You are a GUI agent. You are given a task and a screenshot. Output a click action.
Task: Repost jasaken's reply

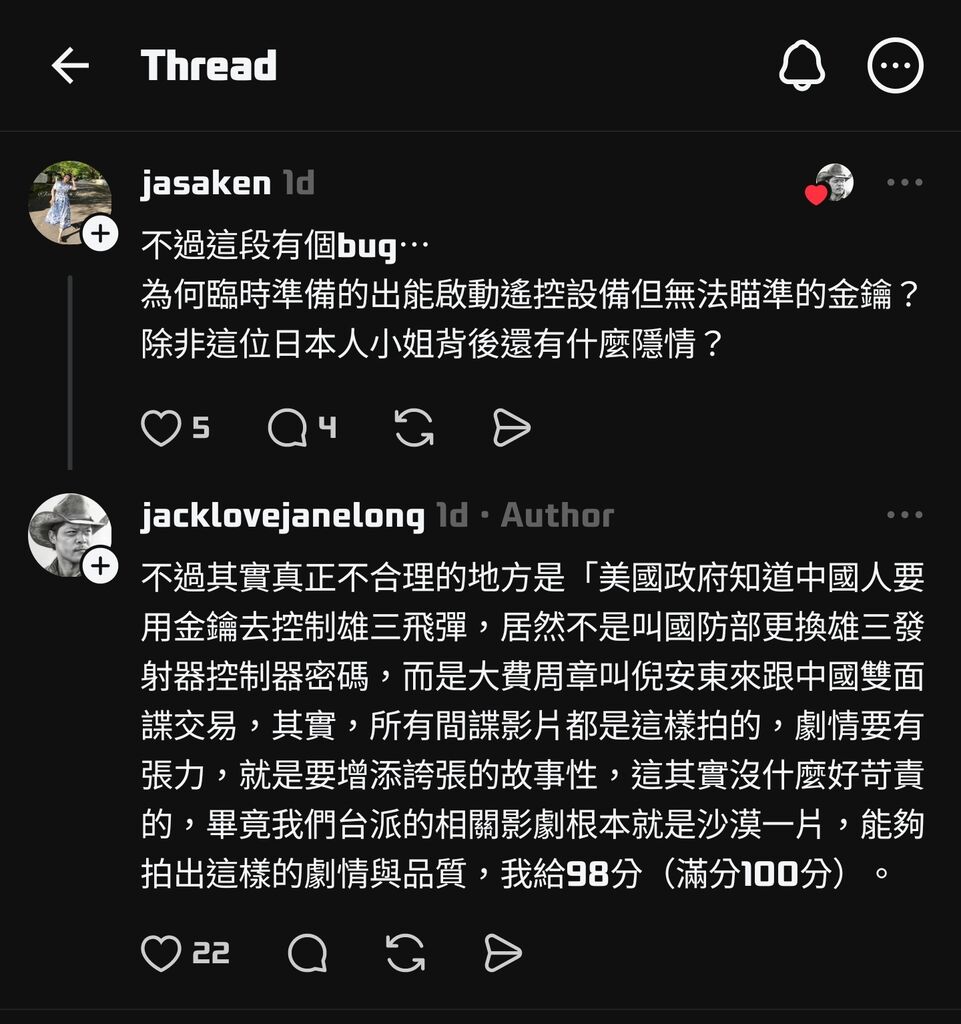[414, 429]
